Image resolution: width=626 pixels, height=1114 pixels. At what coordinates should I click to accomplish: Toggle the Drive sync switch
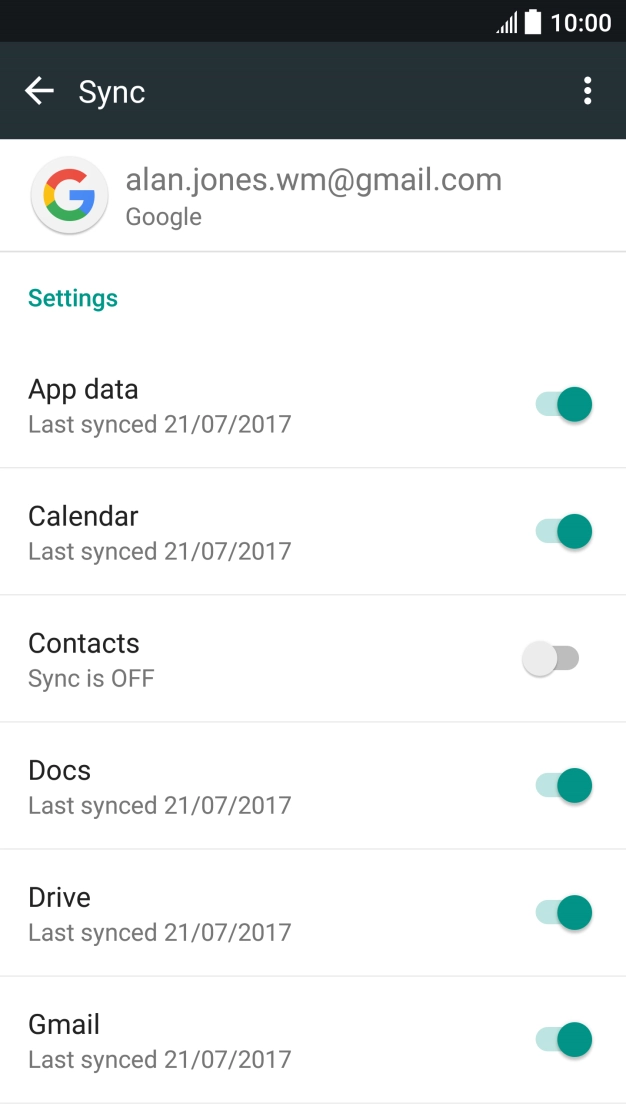point(564,913)
